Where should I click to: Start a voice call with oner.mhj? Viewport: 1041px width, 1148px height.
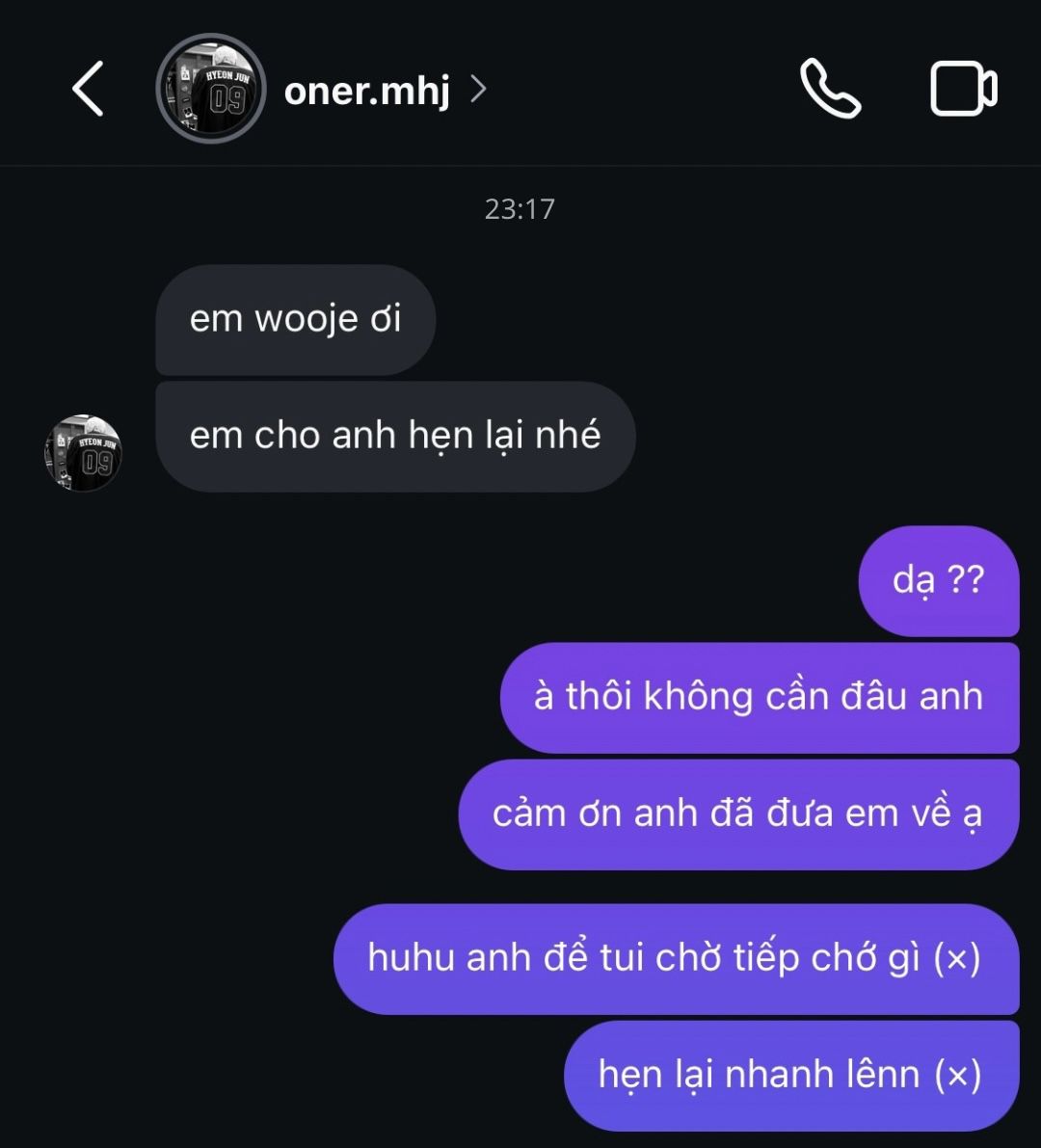pyautogui.click(x=830, y=89)
